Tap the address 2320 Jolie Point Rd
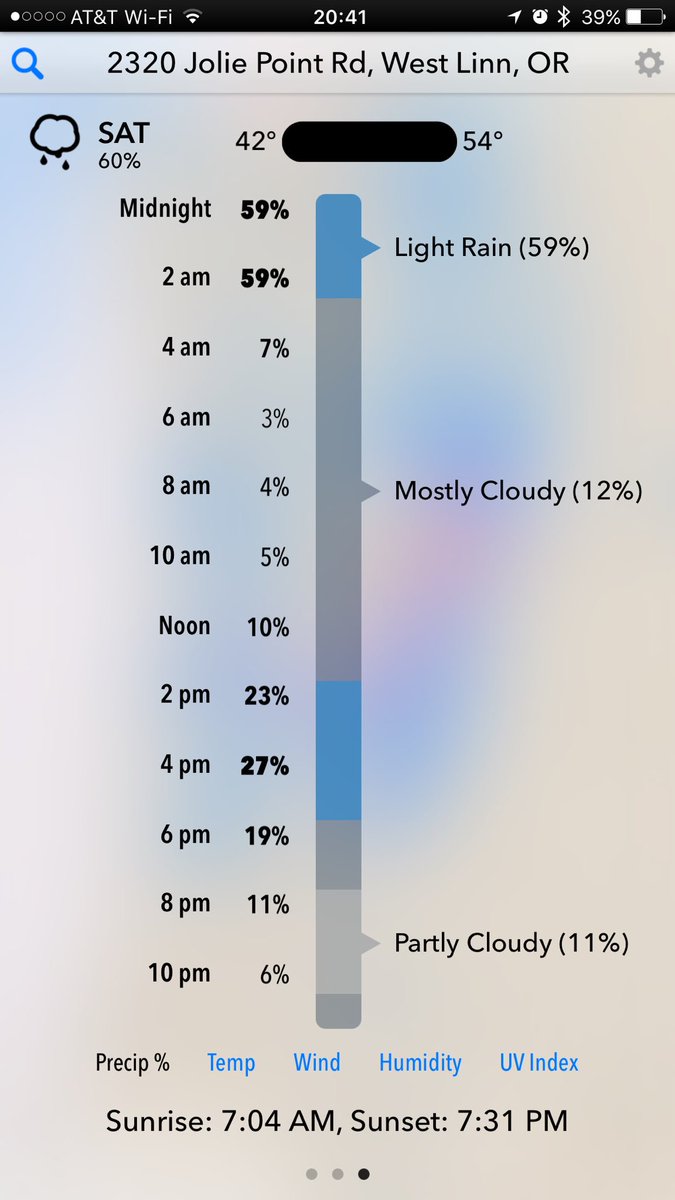Viewport: 675px width, 1200px height. point(338,64)
